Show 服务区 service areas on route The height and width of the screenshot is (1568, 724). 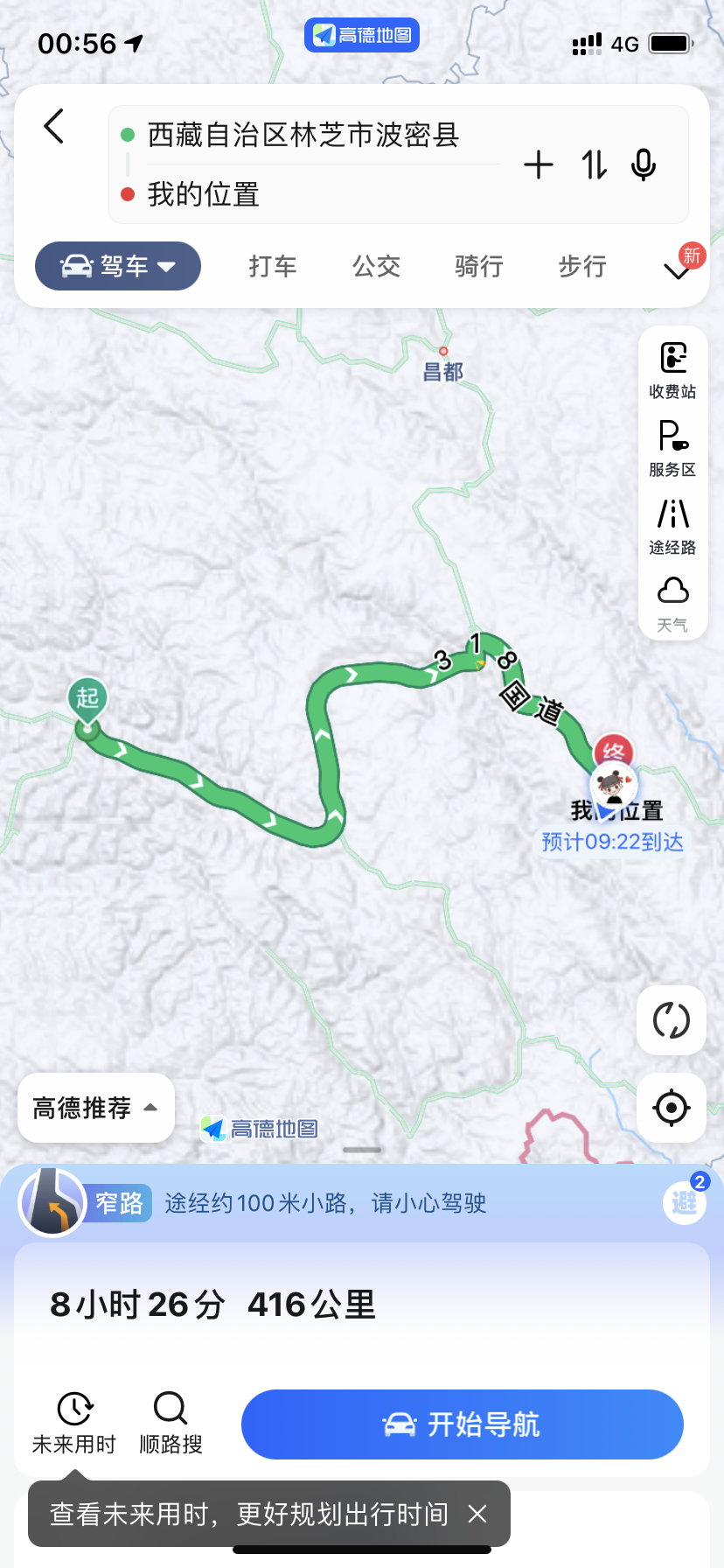click(x=672, y=448)
